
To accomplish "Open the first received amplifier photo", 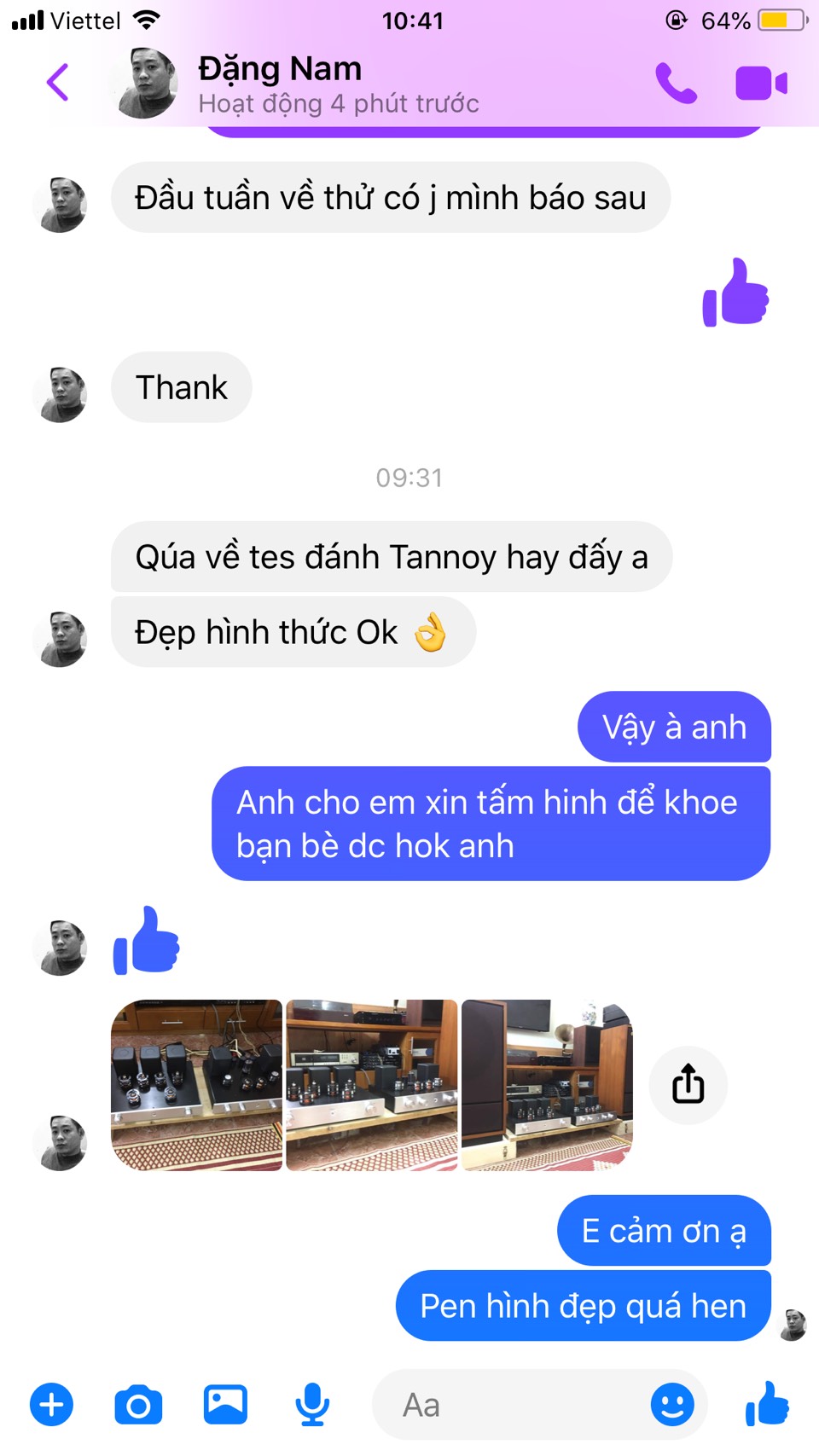I will tap(196, 1085).
